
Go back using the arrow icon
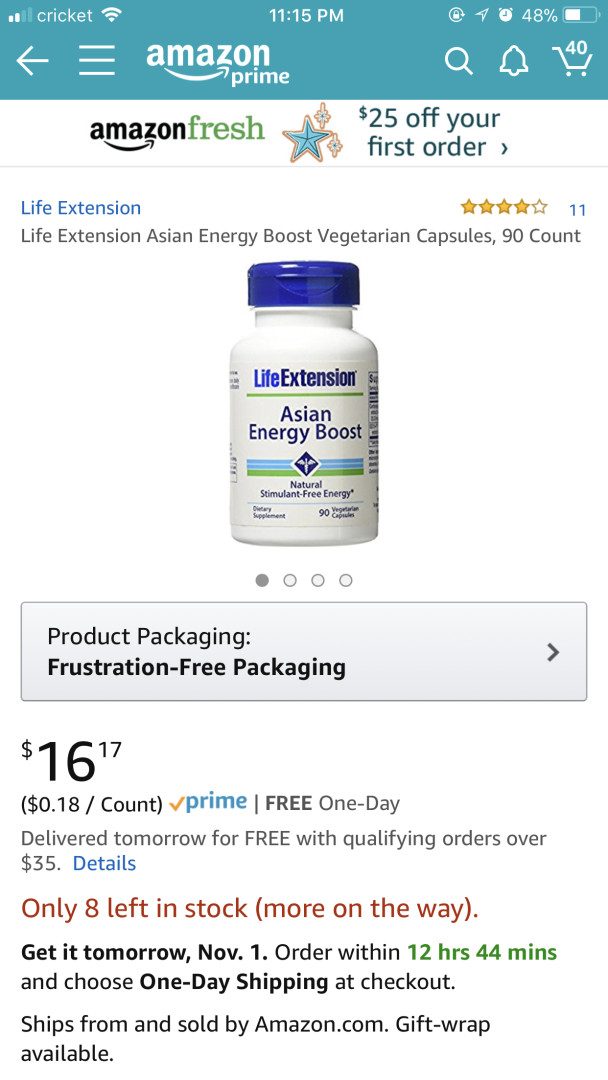click(x=32, y=62)
